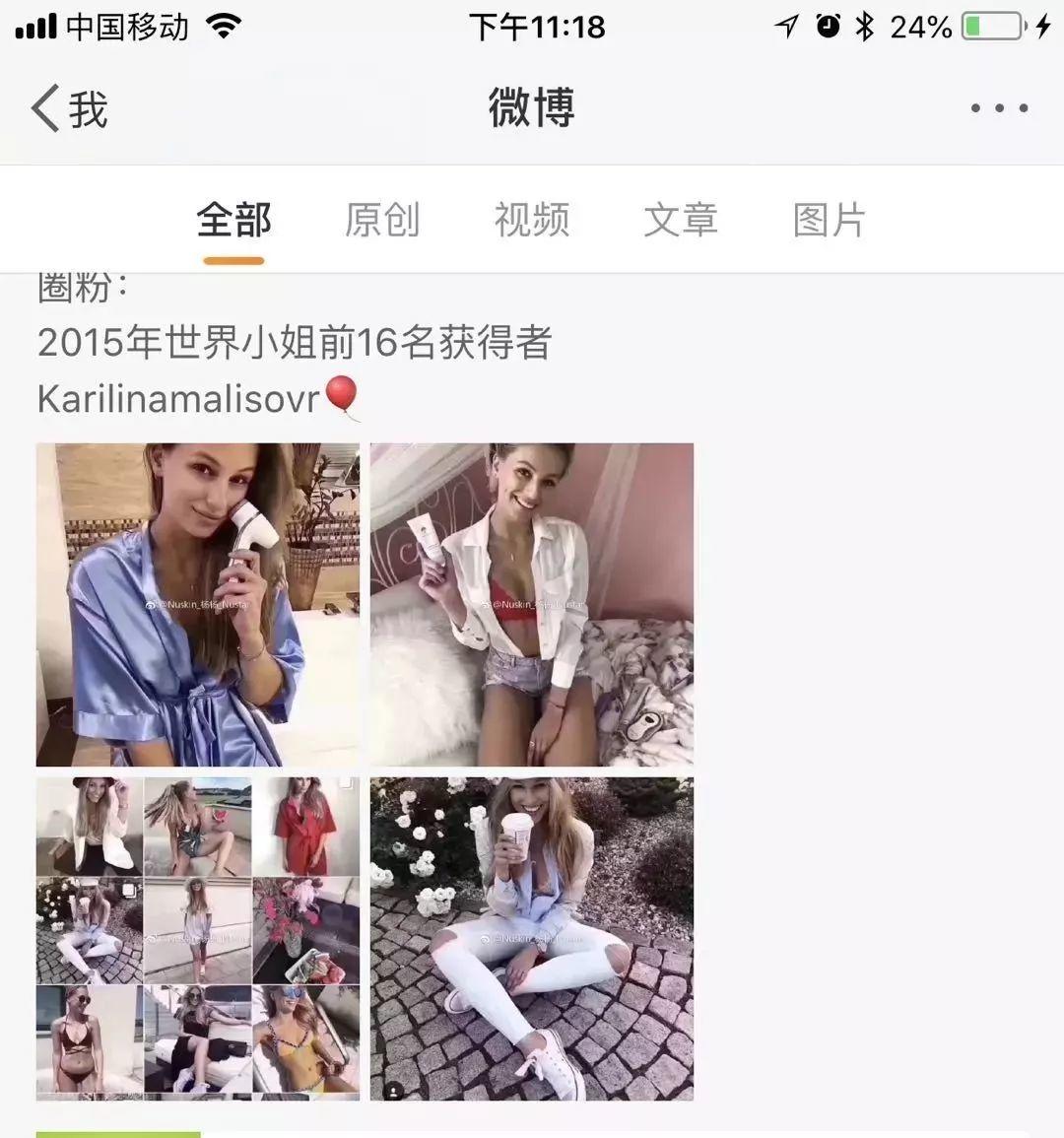The width and height of the screenshot is (1064, 1138).
Task: Open the photo of woman sitting on cobblestones
Action: click(532, 938)
